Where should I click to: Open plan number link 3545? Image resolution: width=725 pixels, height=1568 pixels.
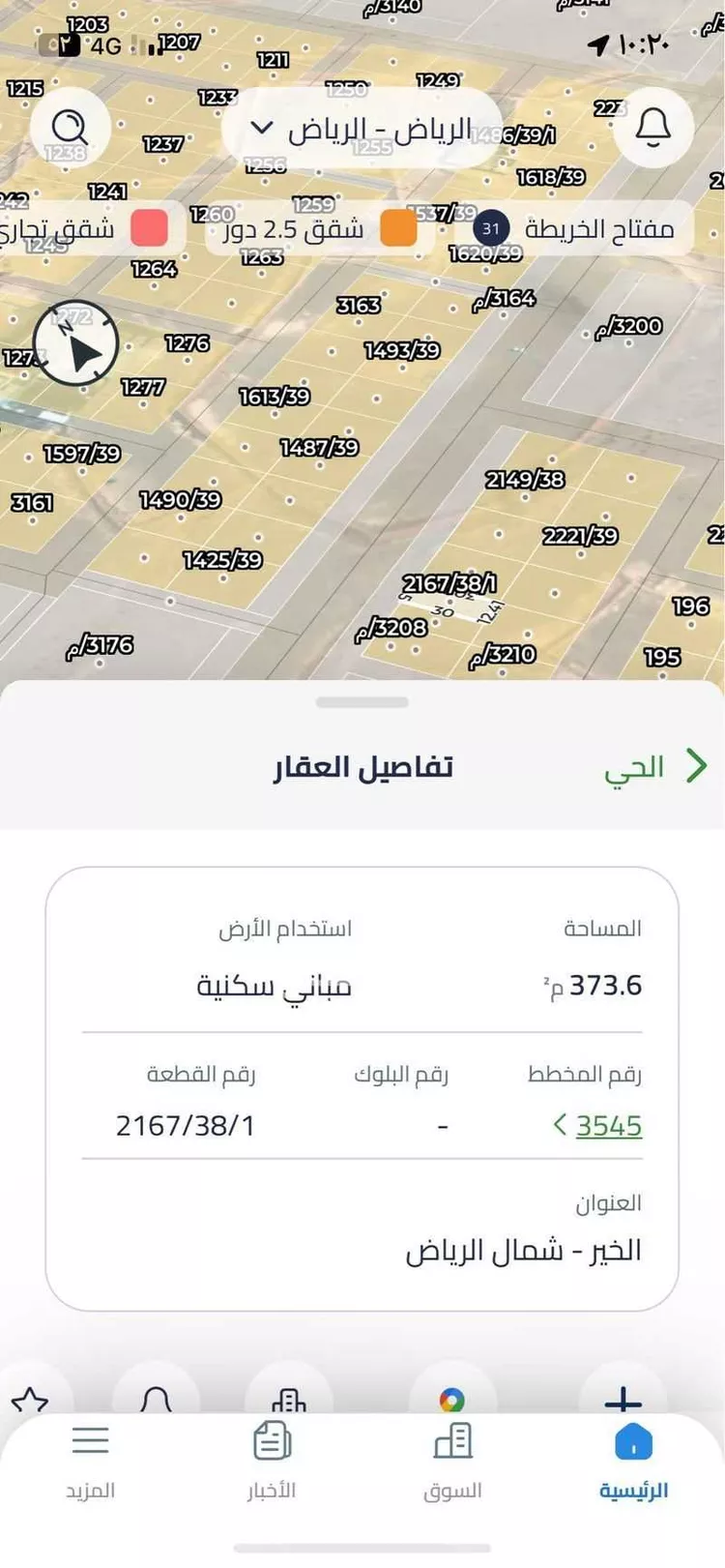tap(607, 1125)
